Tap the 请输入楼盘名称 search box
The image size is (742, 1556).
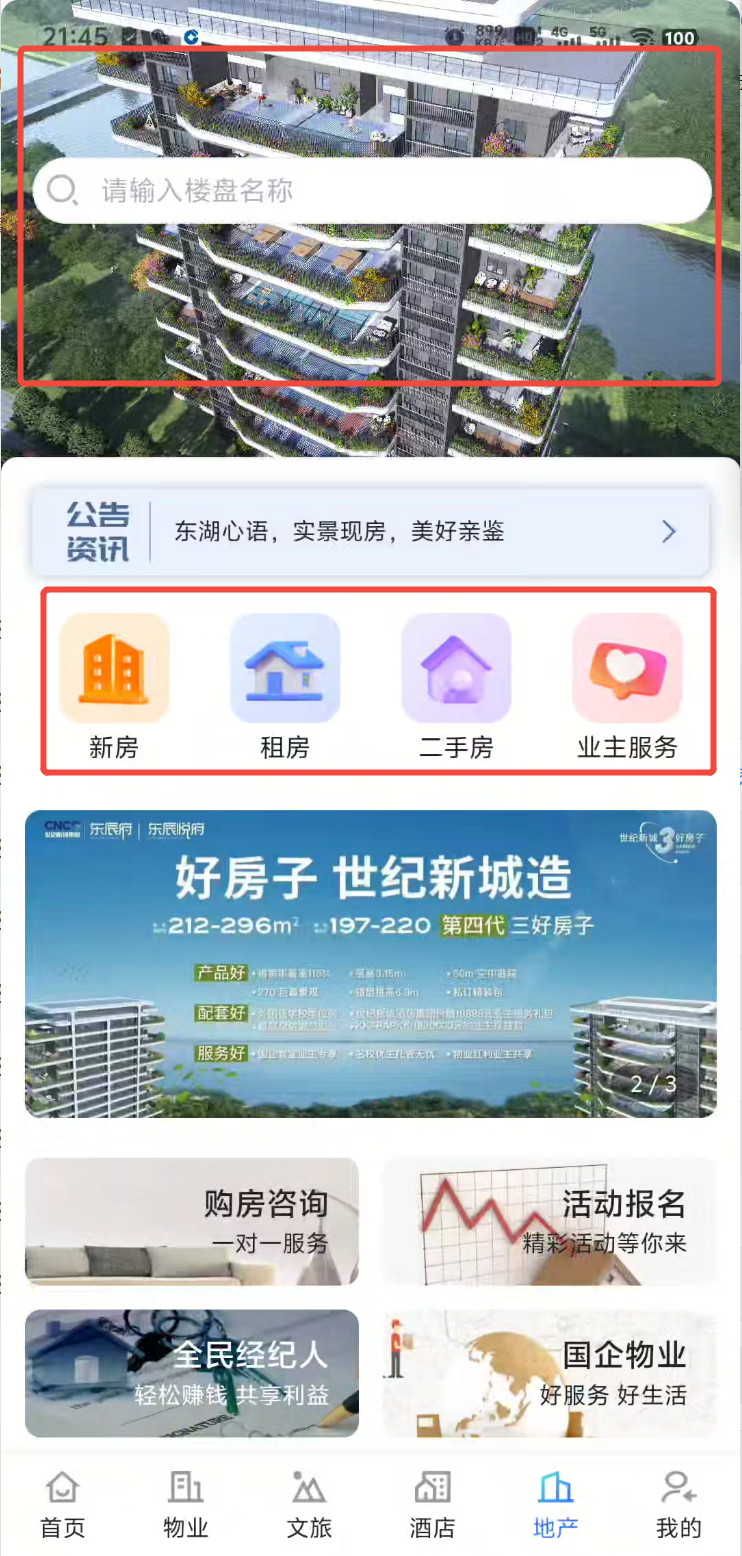[x=371, y=190]
